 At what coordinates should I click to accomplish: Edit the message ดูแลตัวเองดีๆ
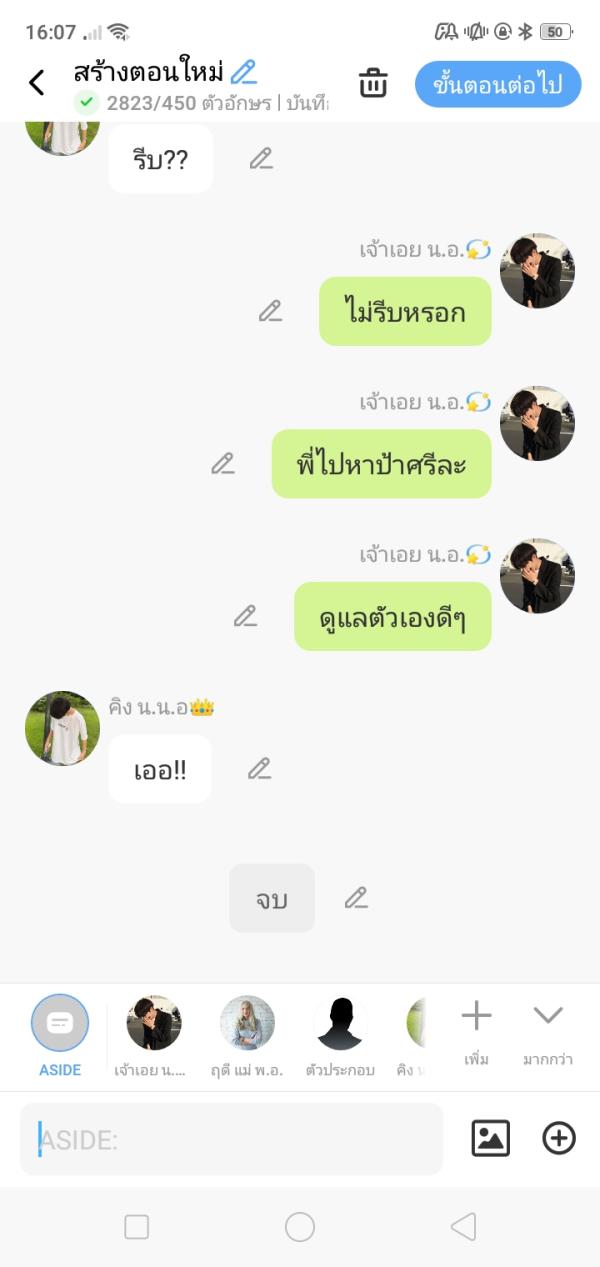point(246,616)
